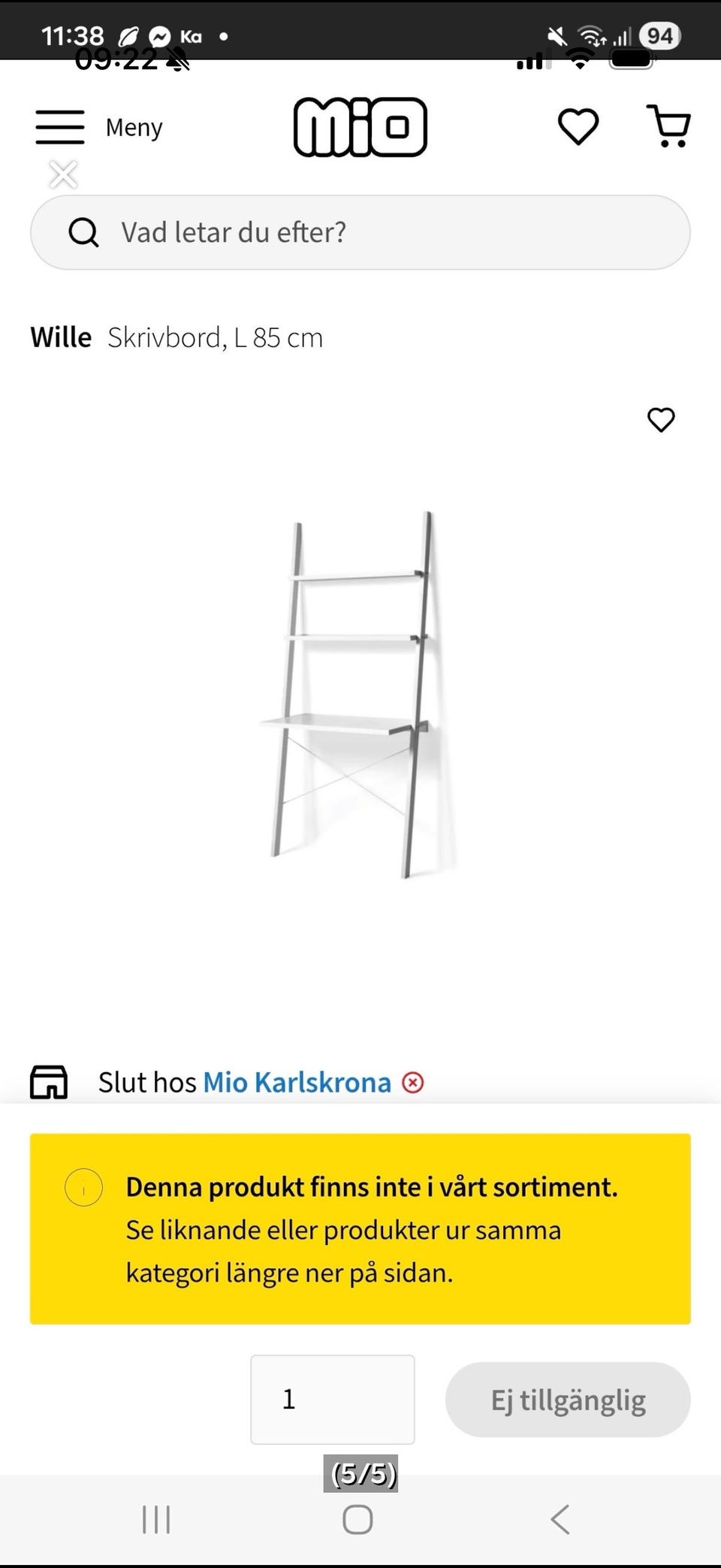Screen dimensions: 721x1568
Task: Open Mio Karlskrona store link
Action: (x=295, y=1082)
